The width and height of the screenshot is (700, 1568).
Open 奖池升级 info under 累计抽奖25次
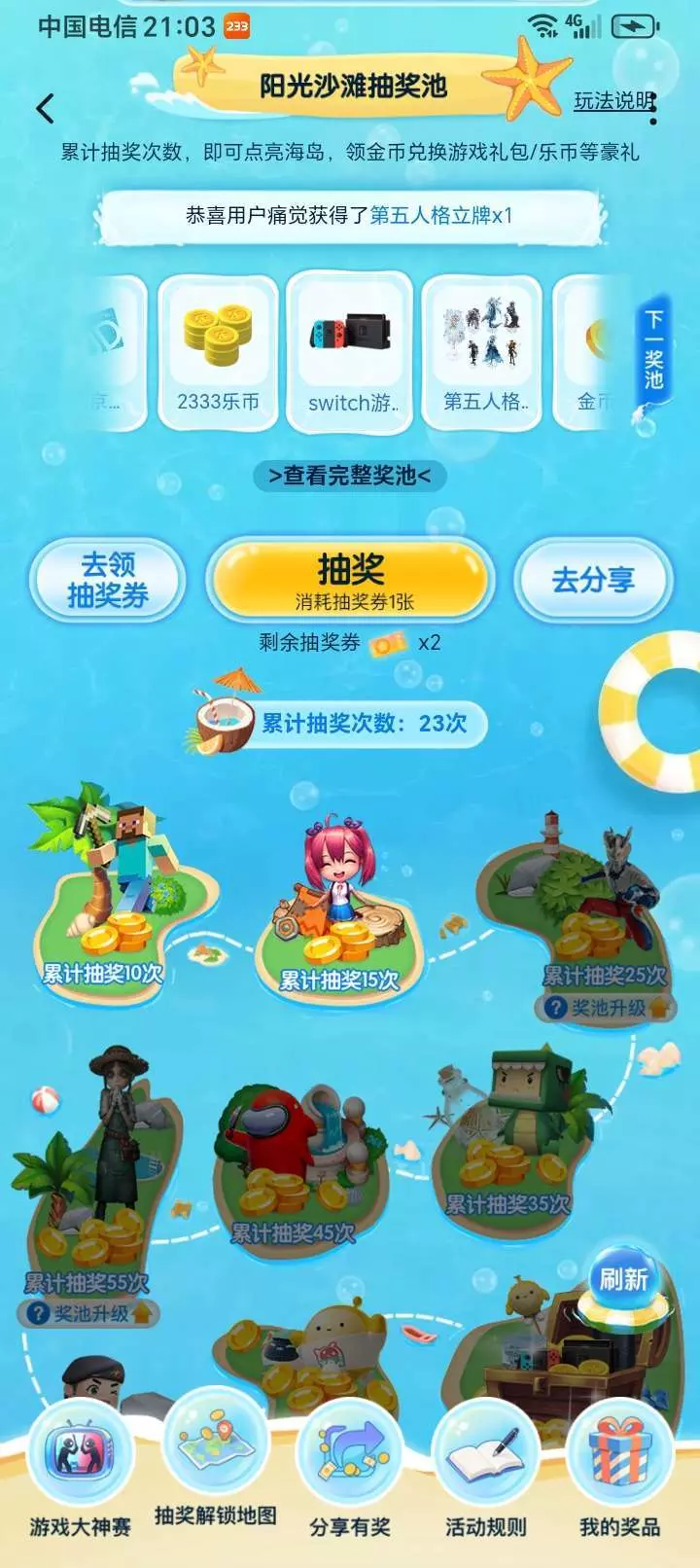(605, 1008)
